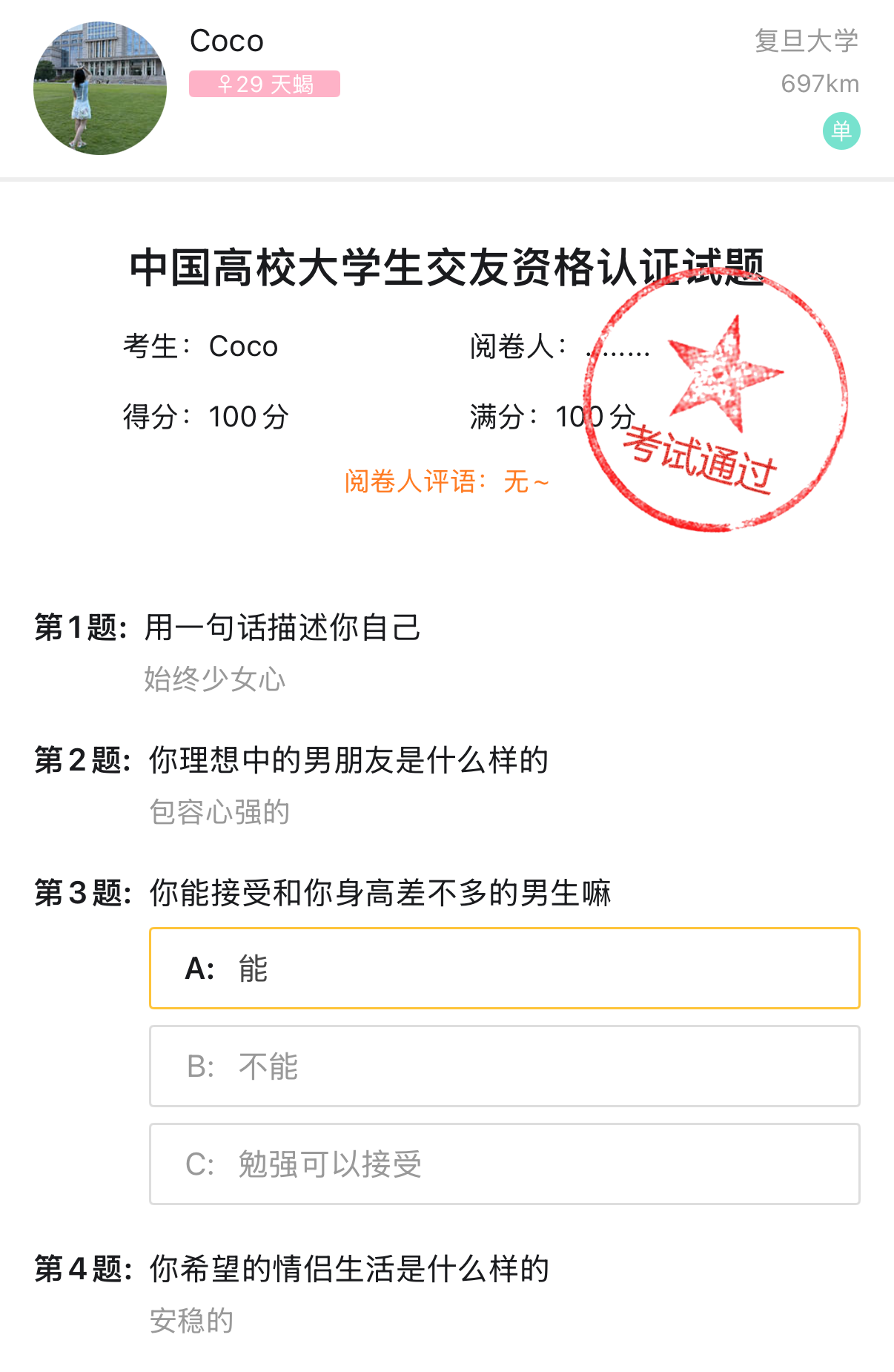Select answer A: 能
The image size is (894, 1372).
point(504,968)
